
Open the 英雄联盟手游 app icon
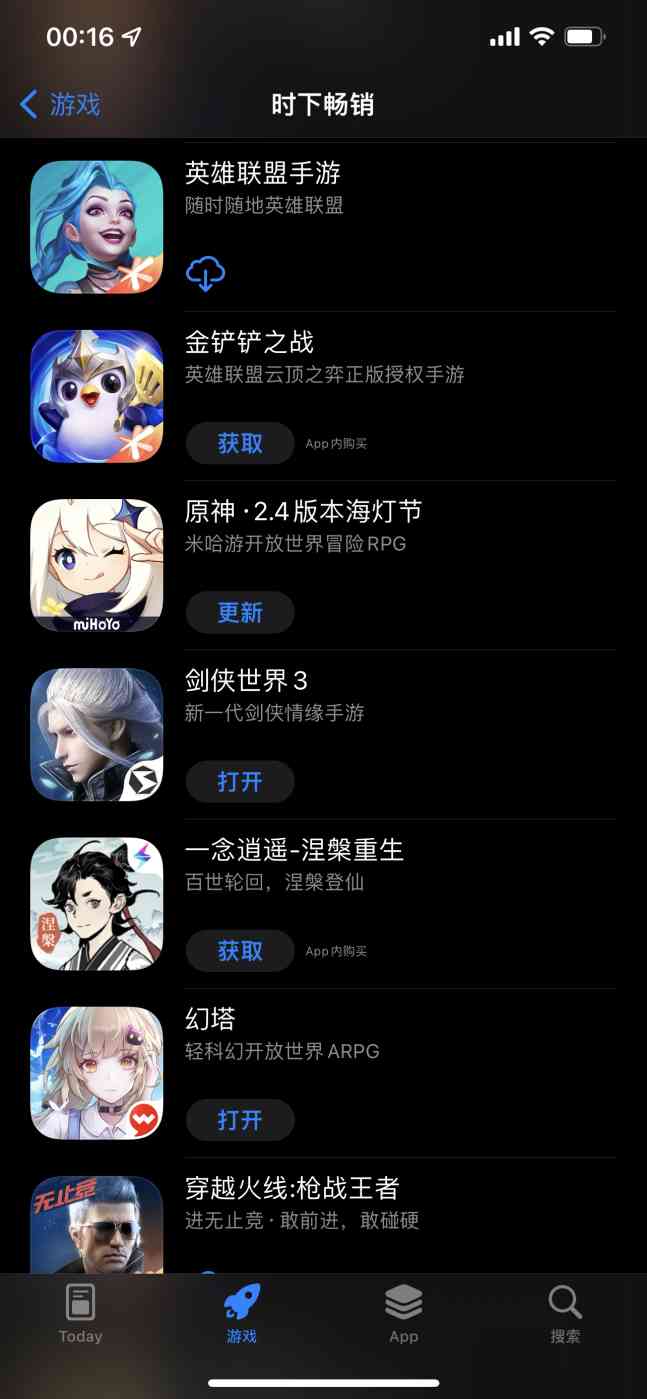coord(97,227)
